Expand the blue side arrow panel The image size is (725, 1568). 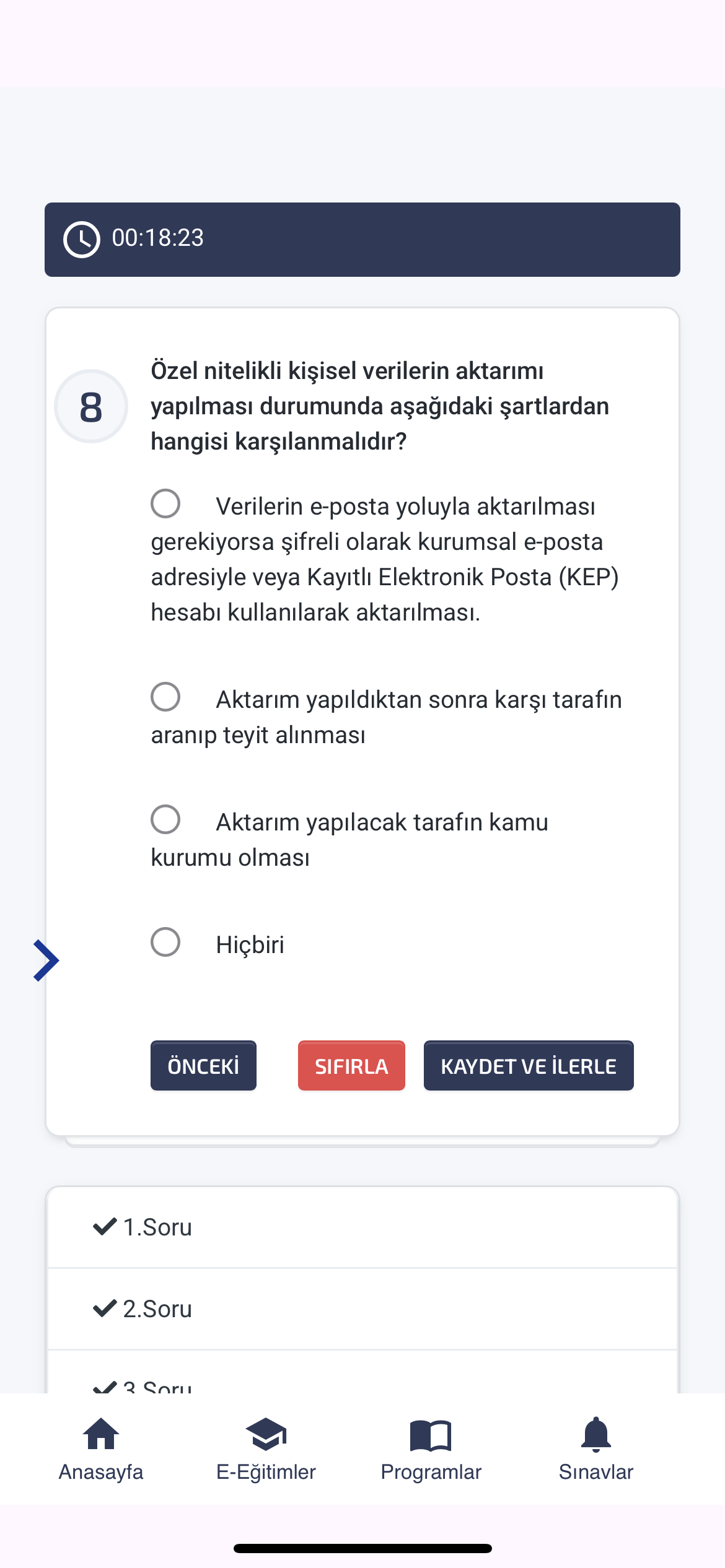point(46,960)
